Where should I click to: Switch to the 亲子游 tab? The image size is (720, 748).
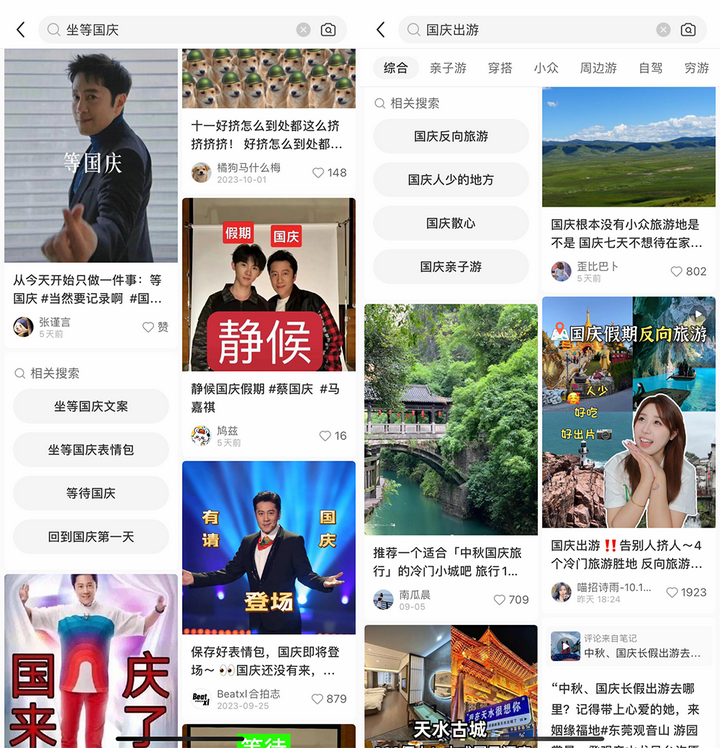448,68
